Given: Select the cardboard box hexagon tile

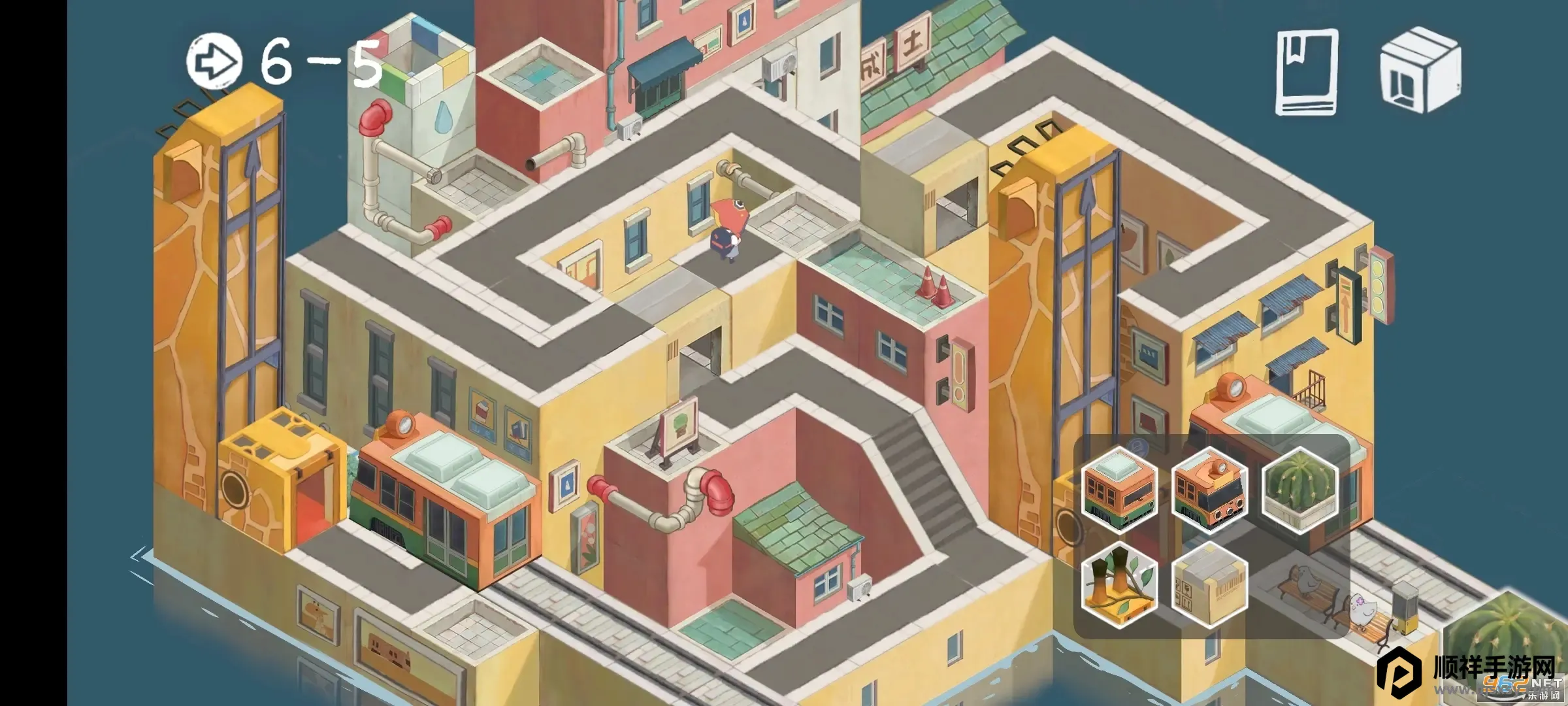Looking at the screenshot, I should (x=1209, y=584).
